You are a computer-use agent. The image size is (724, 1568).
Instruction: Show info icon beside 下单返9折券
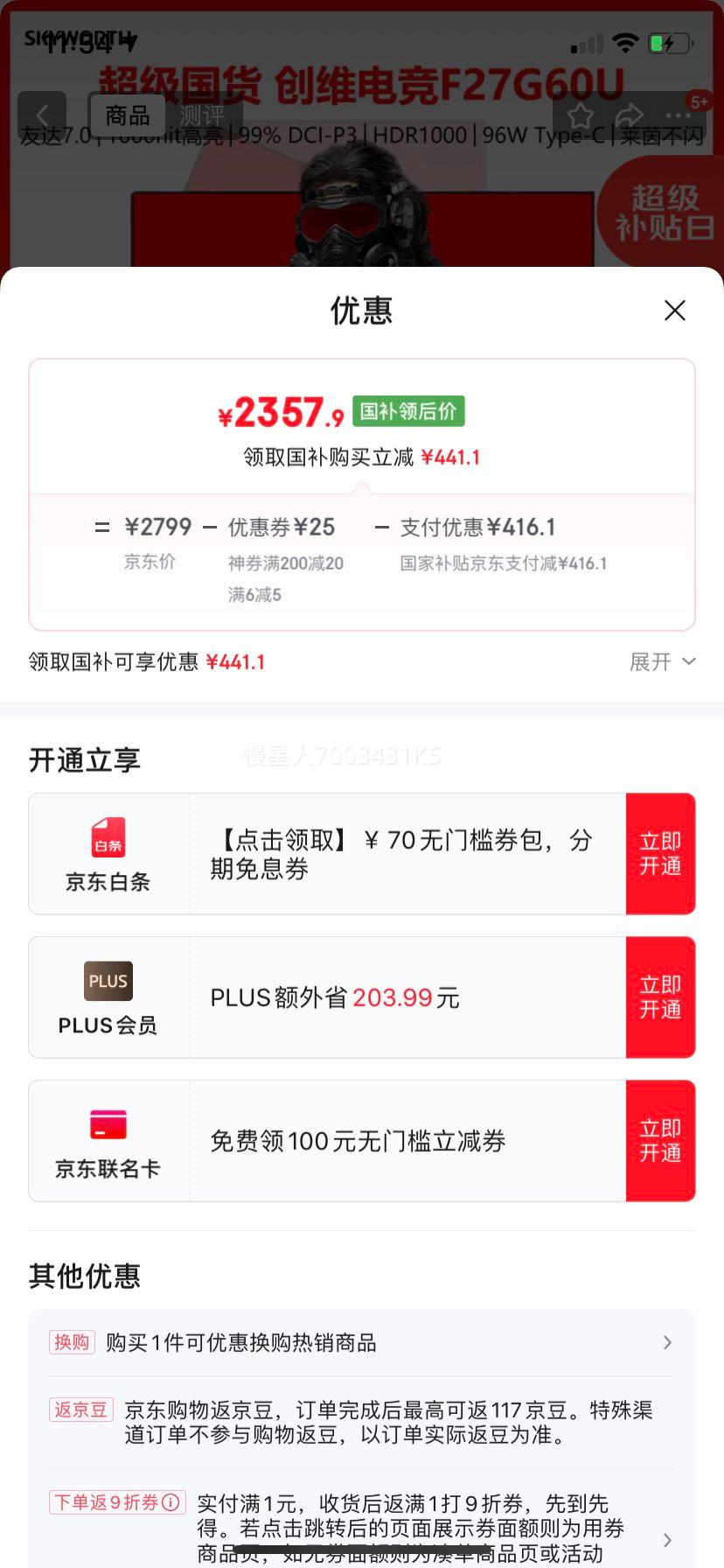[172, 1502]
